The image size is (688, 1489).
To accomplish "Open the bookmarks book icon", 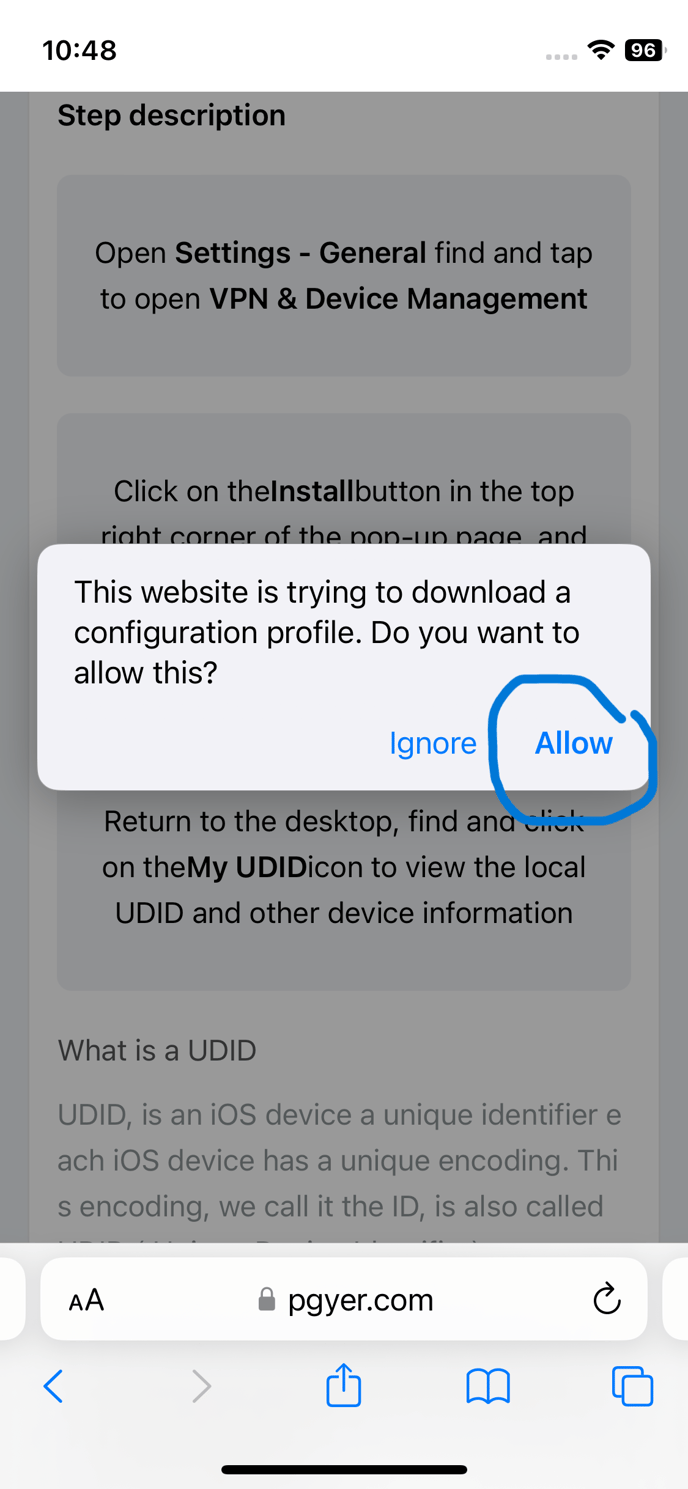I will tap(488, 1386).
